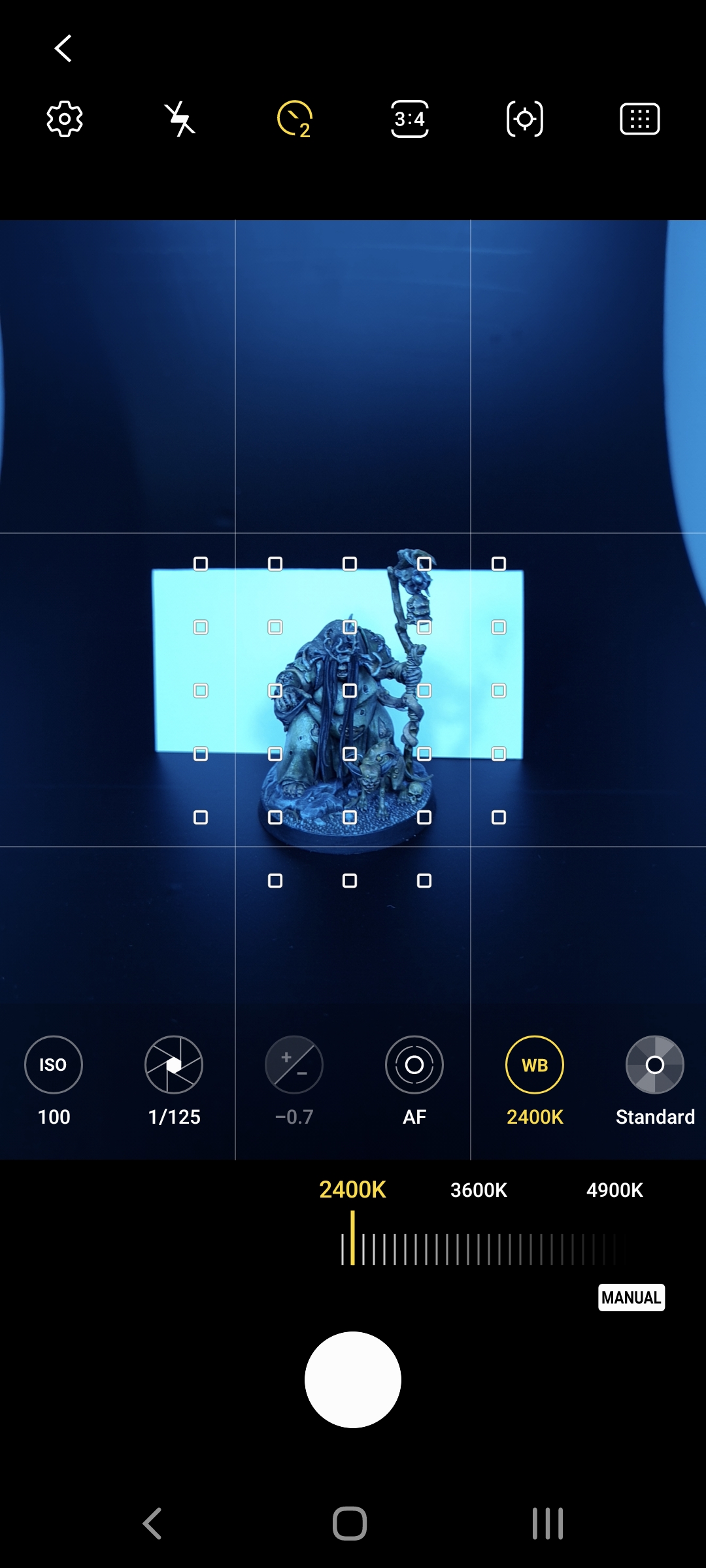The image size is (706, 1568).
Task: Open the metering mode option
Action: [525, 119]
